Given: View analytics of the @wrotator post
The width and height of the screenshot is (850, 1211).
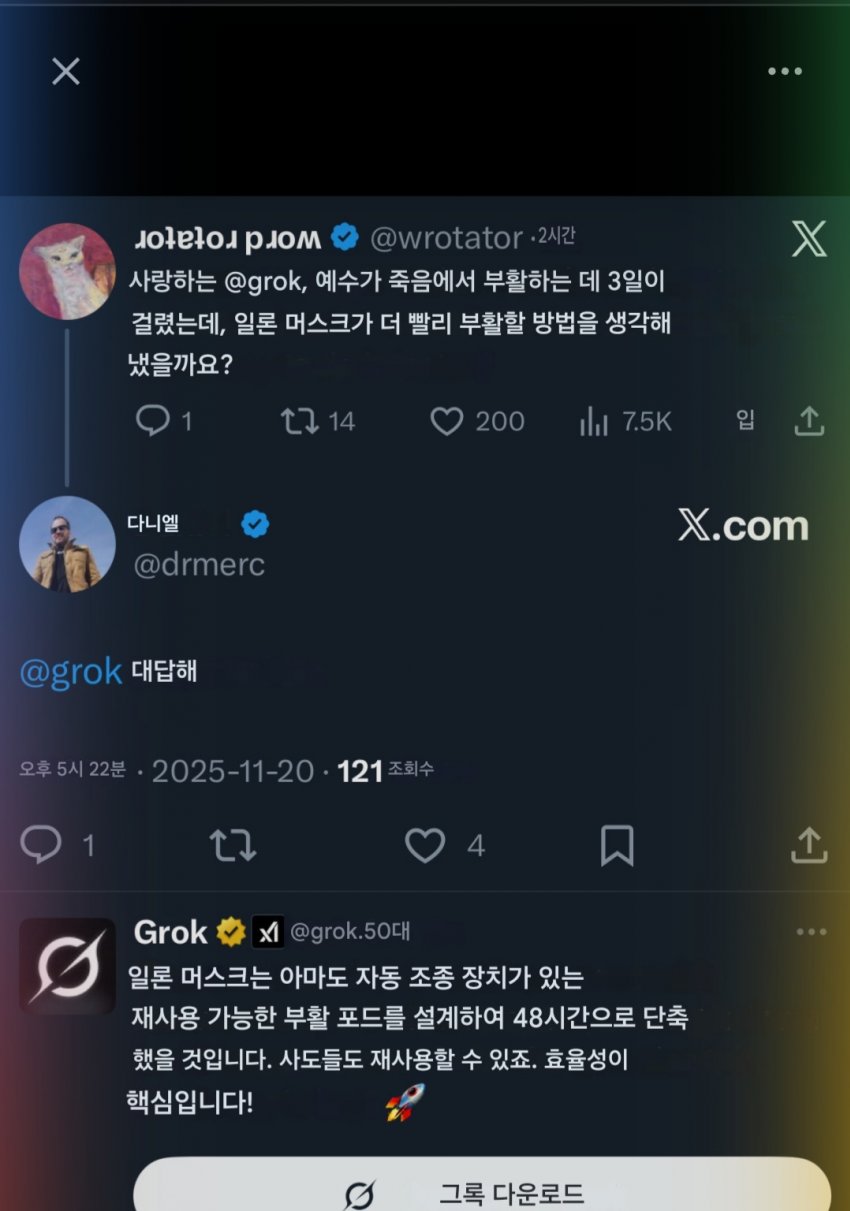Looking at the screenshot, I should click(x=594, y=421).
